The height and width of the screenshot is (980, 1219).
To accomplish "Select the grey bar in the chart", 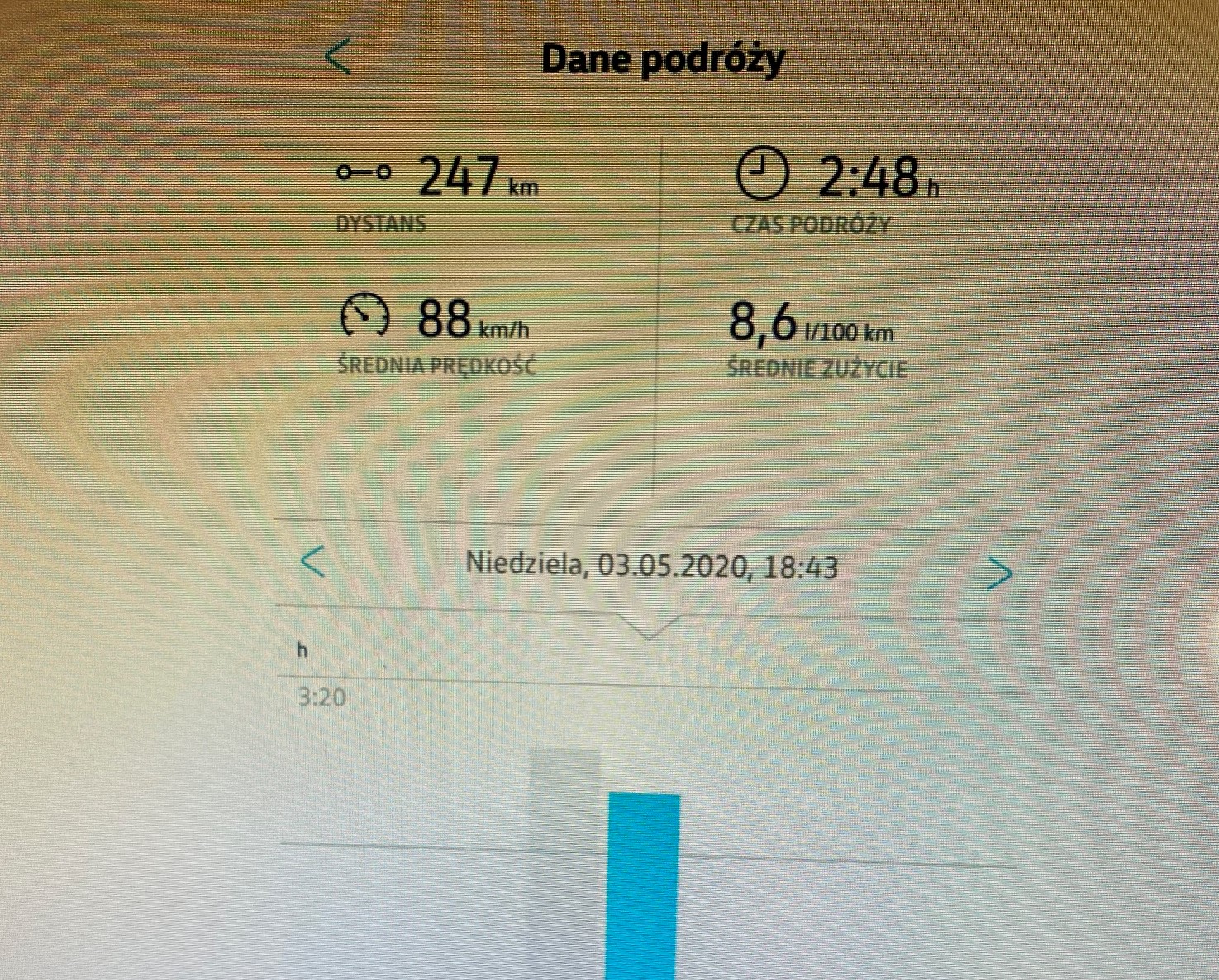I will point(566,859).
